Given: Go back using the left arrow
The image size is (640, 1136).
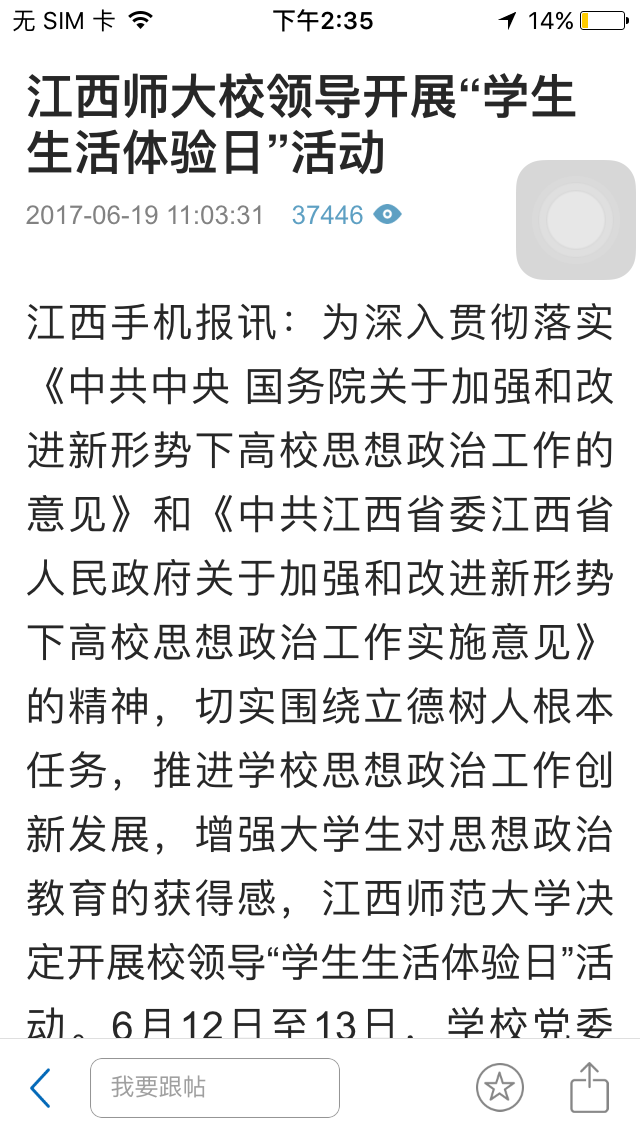Looking at the screenshot, I should (41, 1087).
